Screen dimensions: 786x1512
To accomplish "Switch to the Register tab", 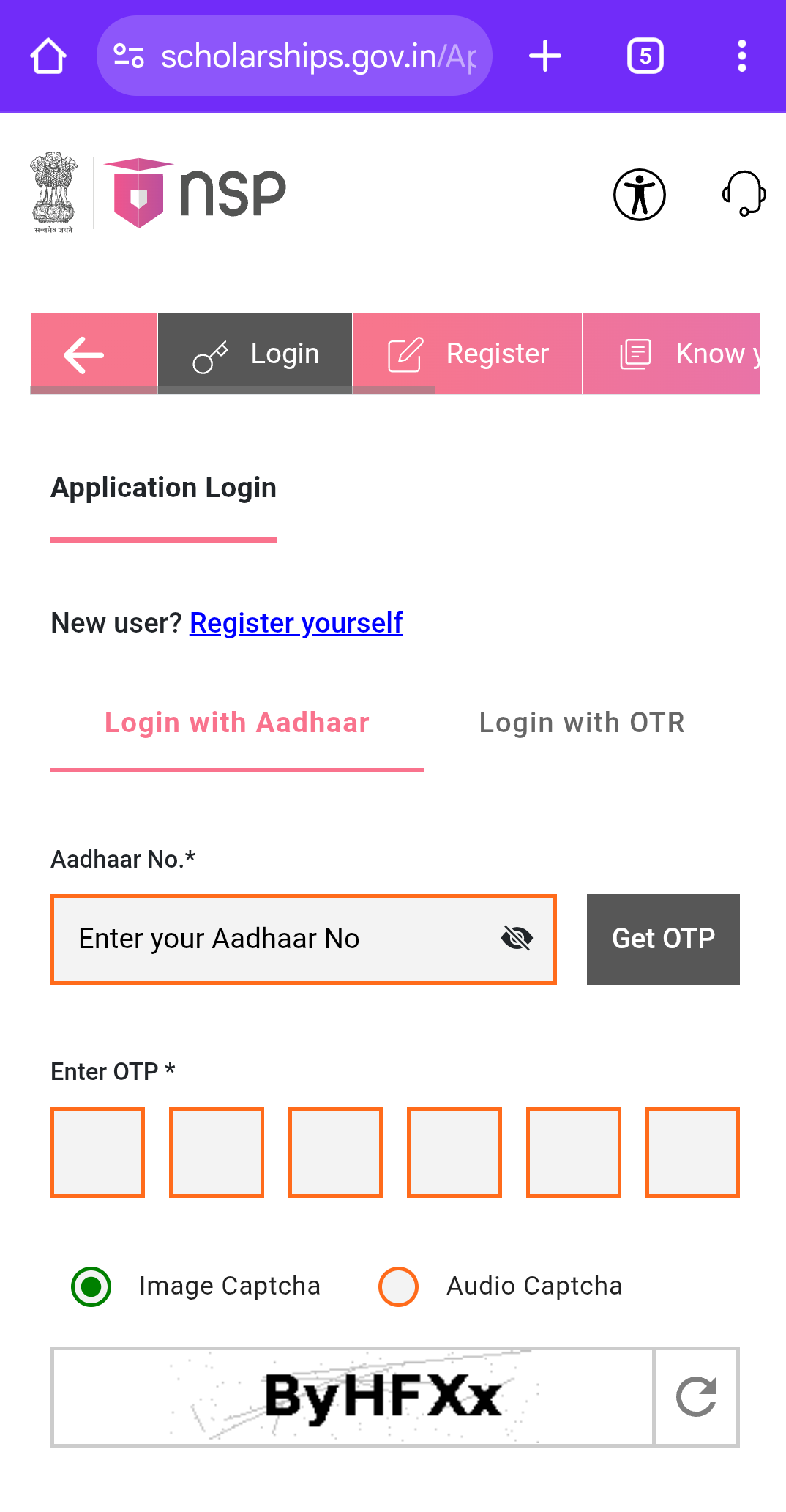I will (x=468, y=354).
